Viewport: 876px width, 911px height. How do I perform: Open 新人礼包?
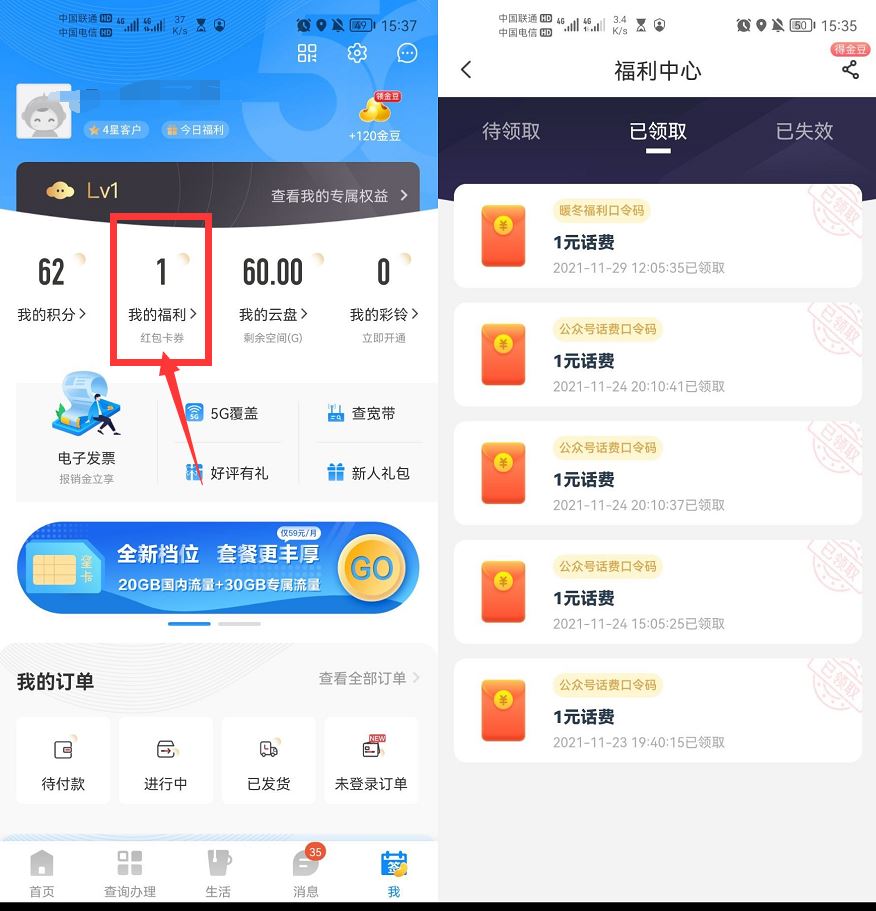pos(368,473)
